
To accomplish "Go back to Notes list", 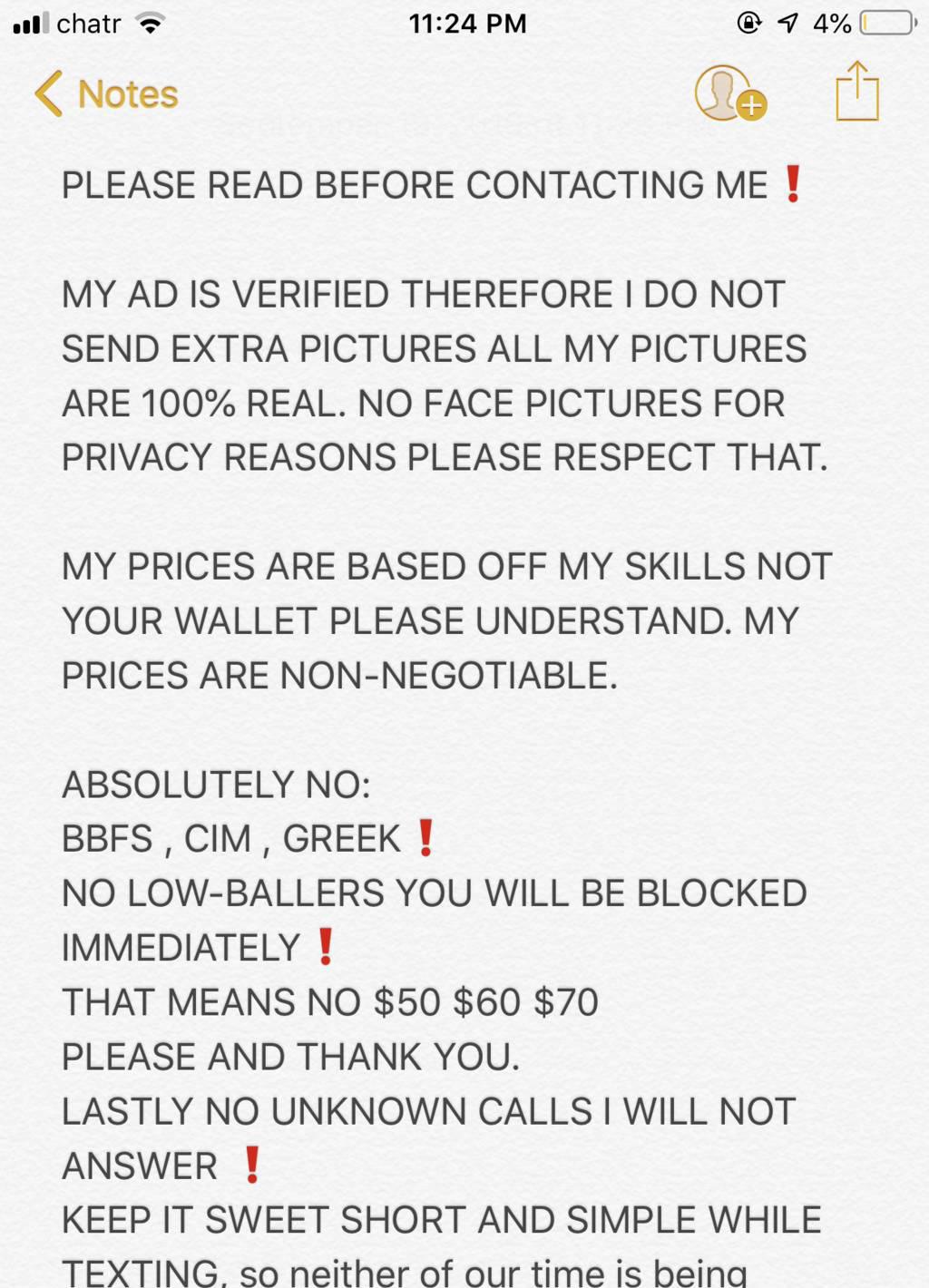I will (106, 94).
